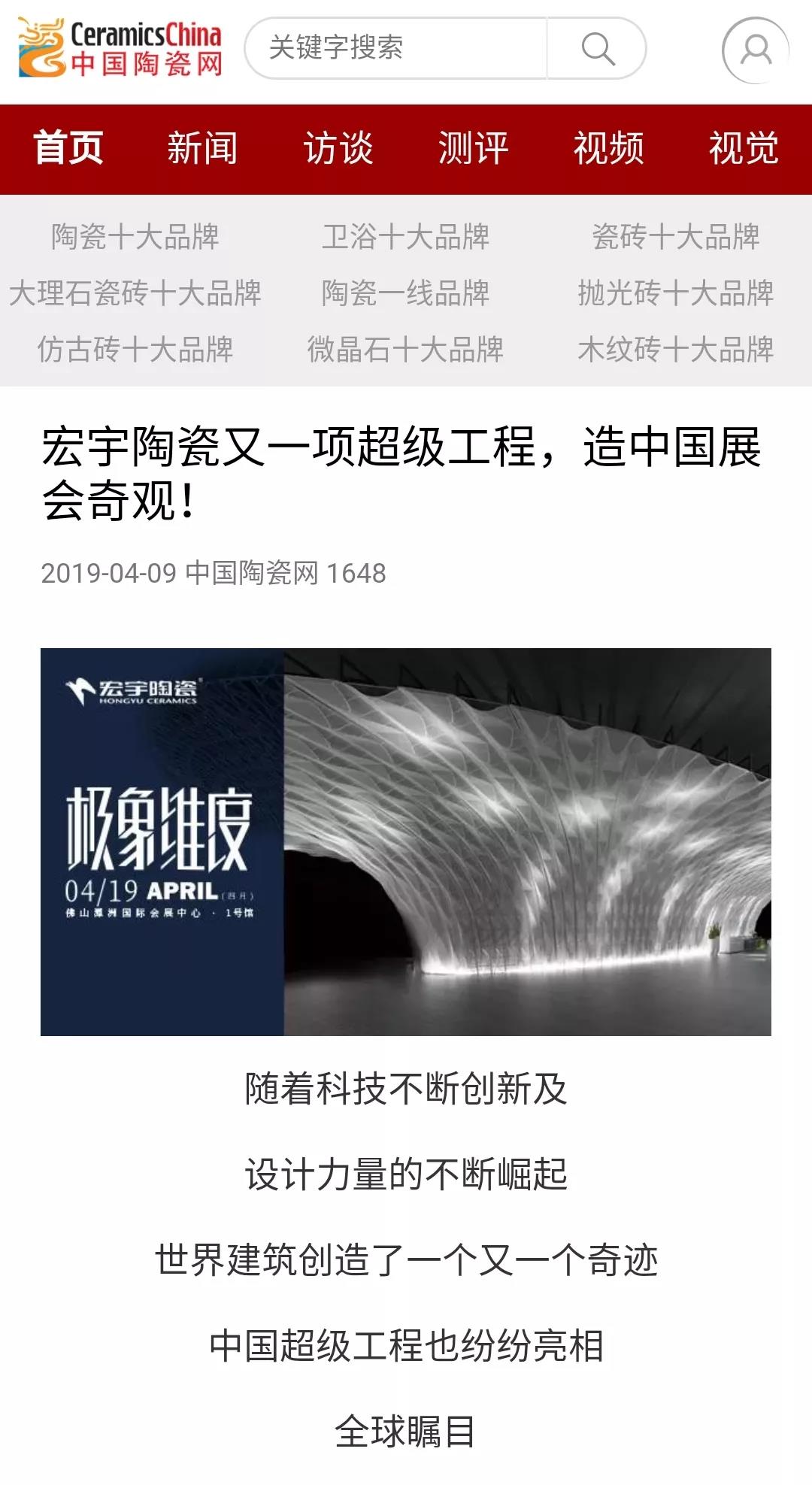Tap the CeramicsChina 中国陶瓷网 home logo
Image resolution: width=812 pixels, height=1485 pixels.
point(120,48)
